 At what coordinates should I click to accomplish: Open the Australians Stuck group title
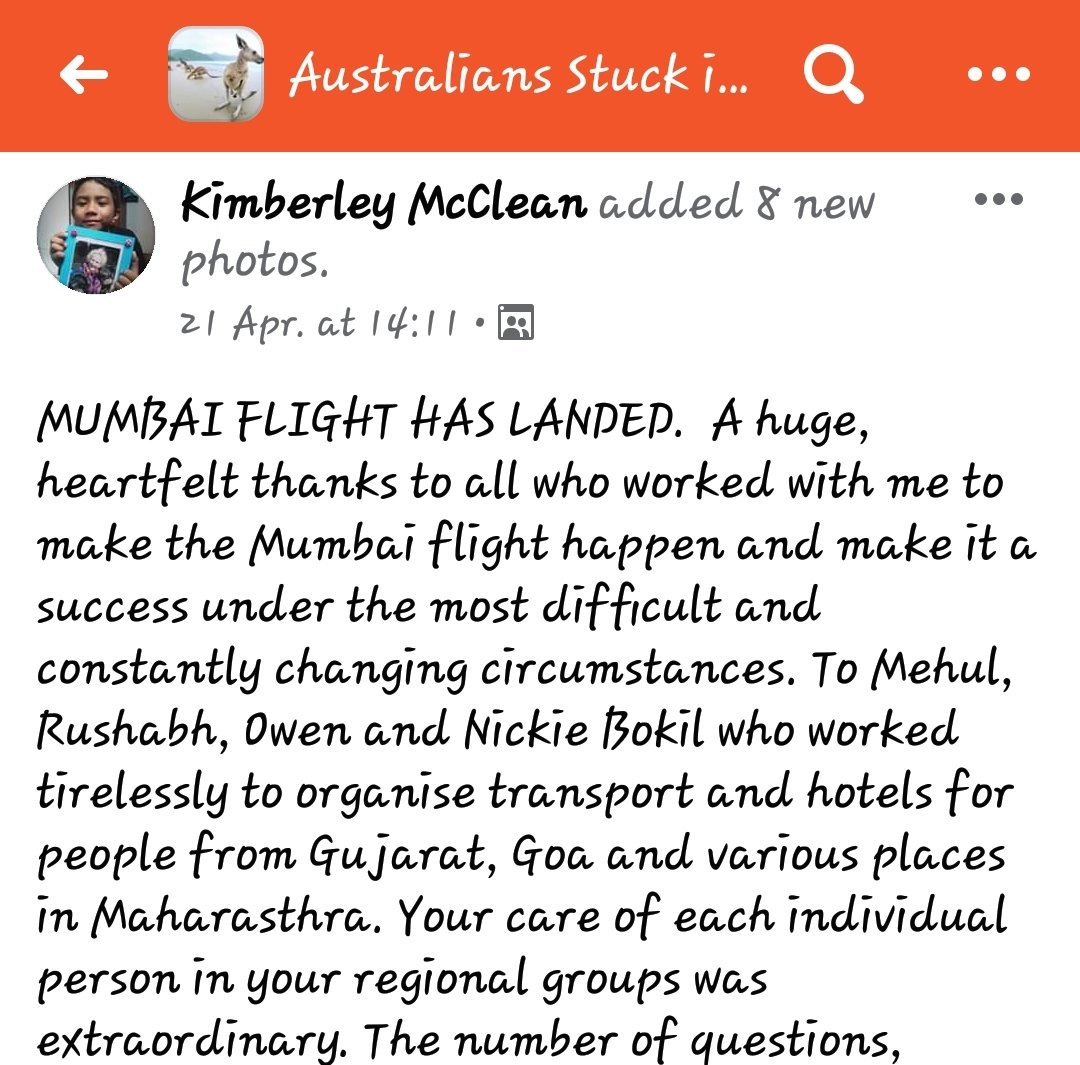(518, 75)
